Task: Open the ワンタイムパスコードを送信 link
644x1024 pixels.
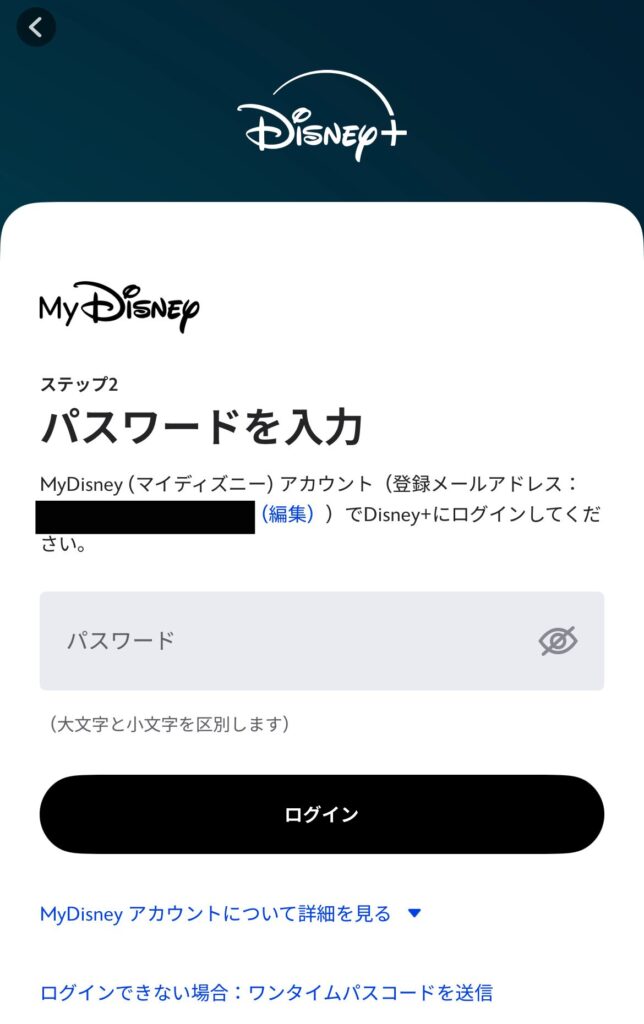Action: 266,993
